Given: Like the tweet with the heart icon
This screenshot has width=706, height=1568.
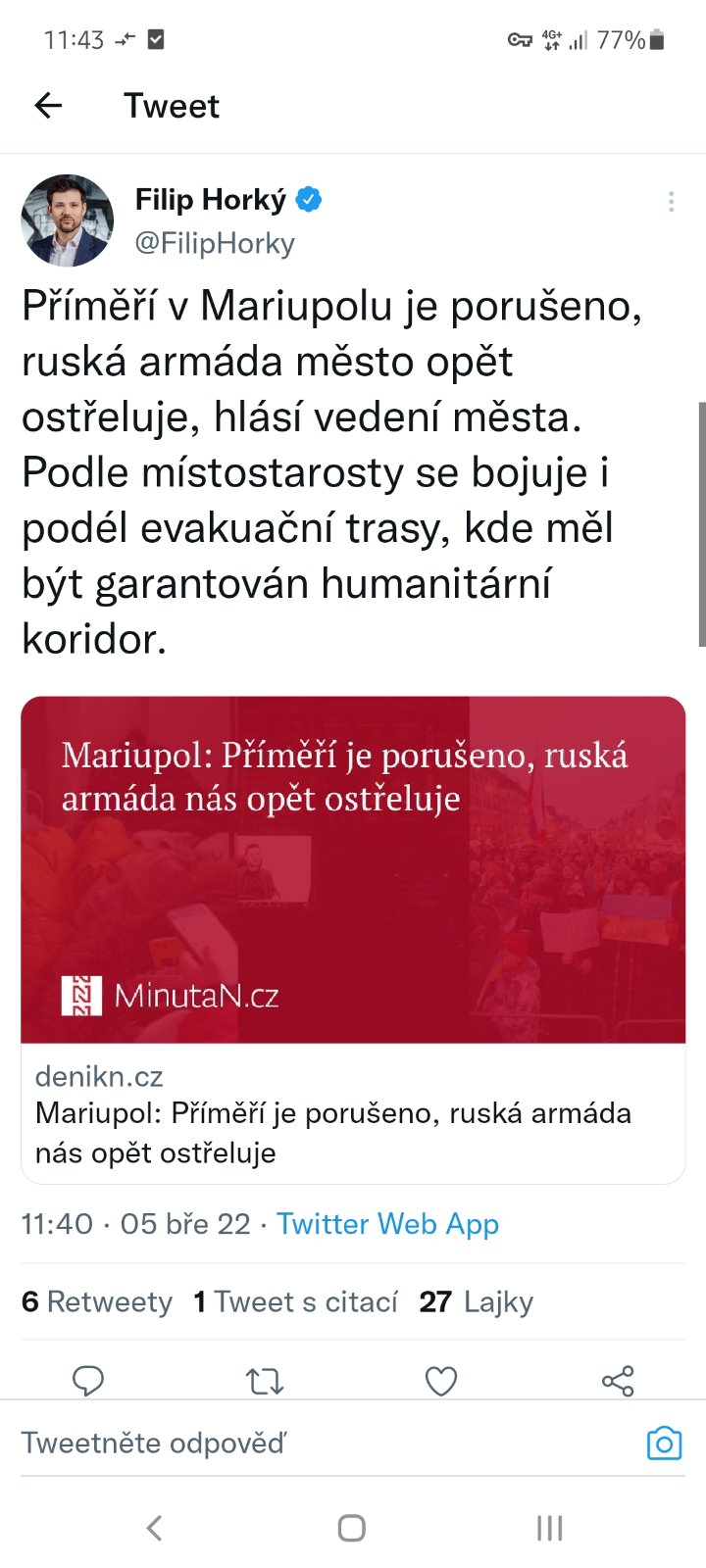Looking at the screenshot, I should pyautogui.click(x=441, y=1381).
